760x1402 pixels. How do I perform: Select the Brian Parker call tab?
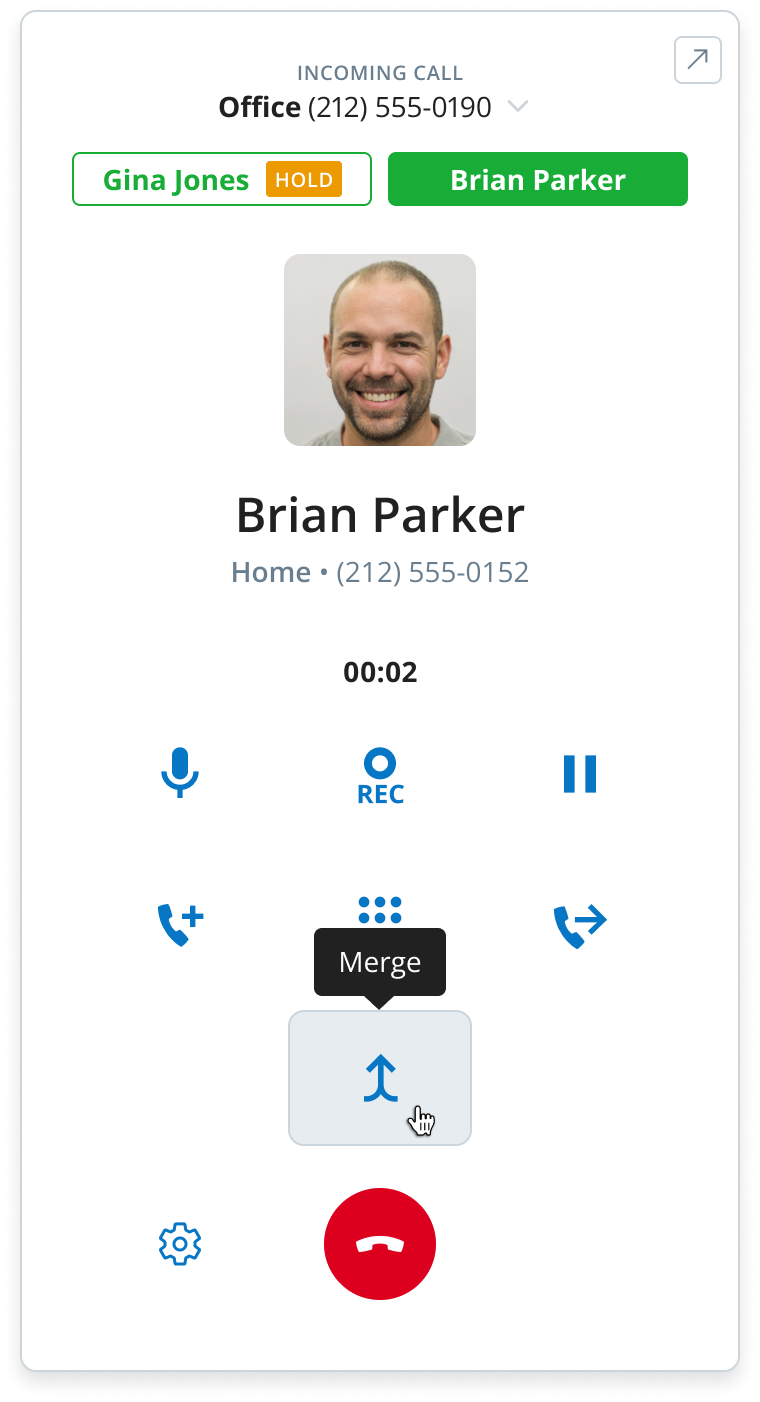click(x=537, y=180)
